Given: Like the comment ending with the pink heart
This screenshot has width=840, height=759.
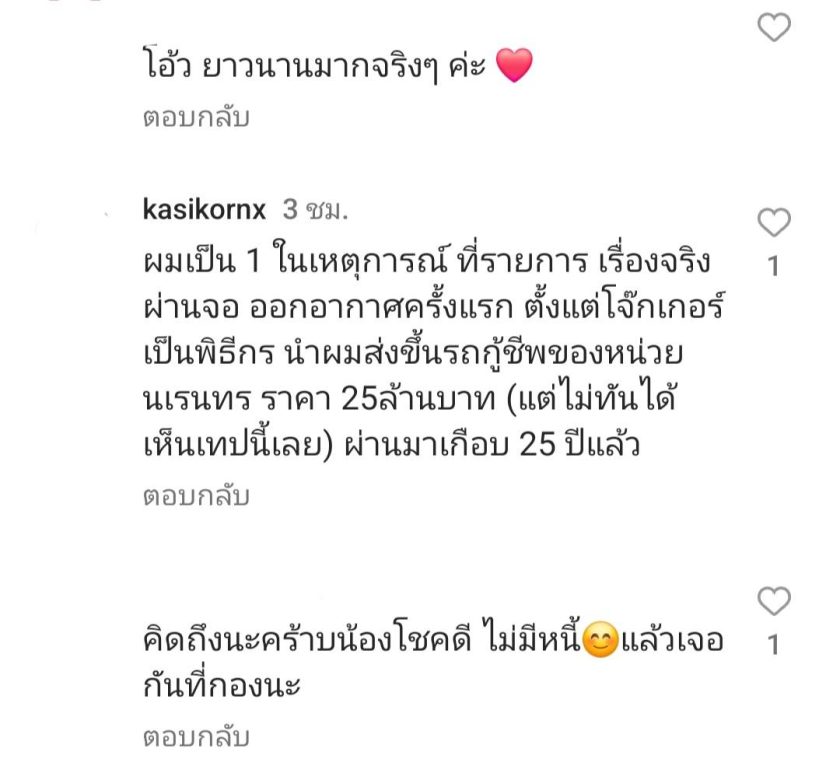Looking at the screenshot, I should tap(774, 27).
